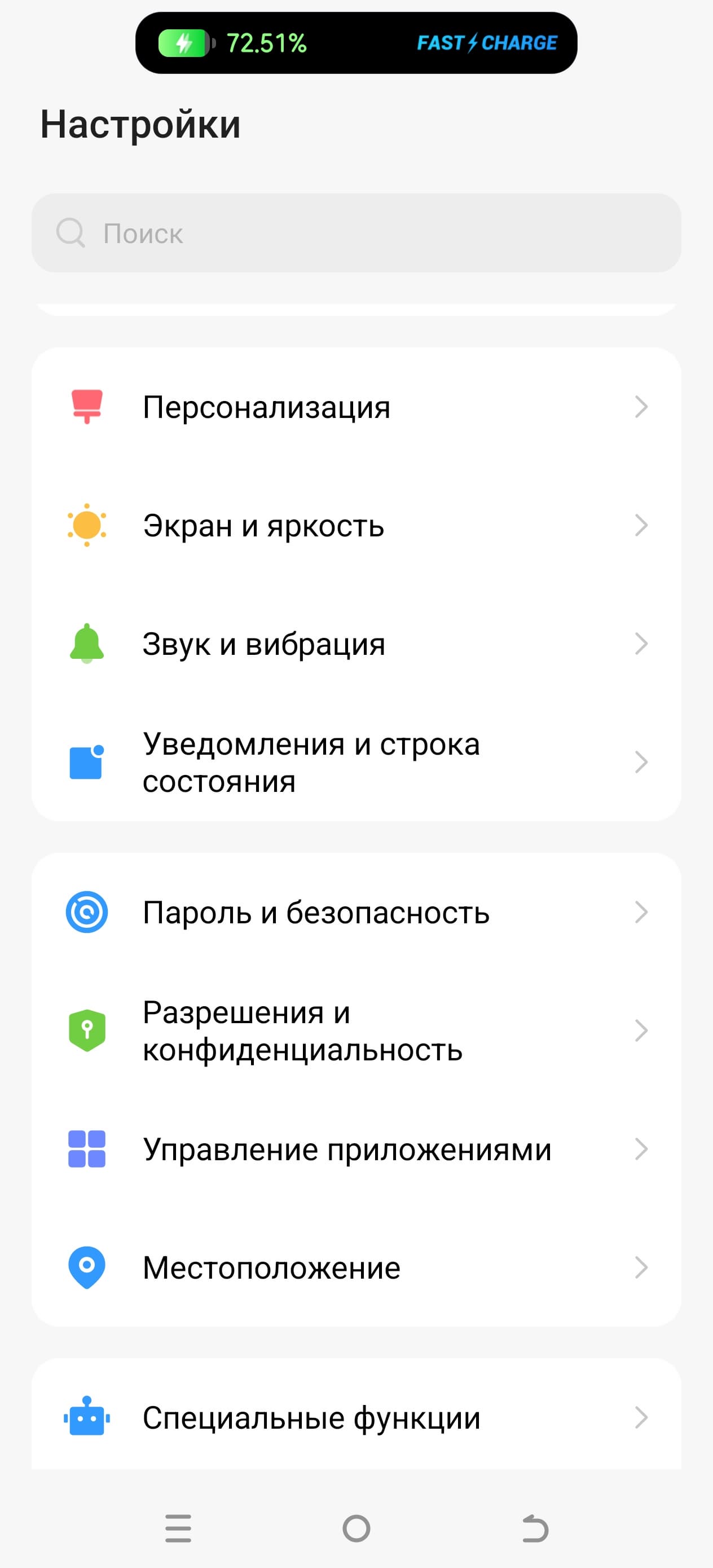Select Уведомления и строка состояния
The height and width of the screenshot is (1568, 713).
point(356,762)
